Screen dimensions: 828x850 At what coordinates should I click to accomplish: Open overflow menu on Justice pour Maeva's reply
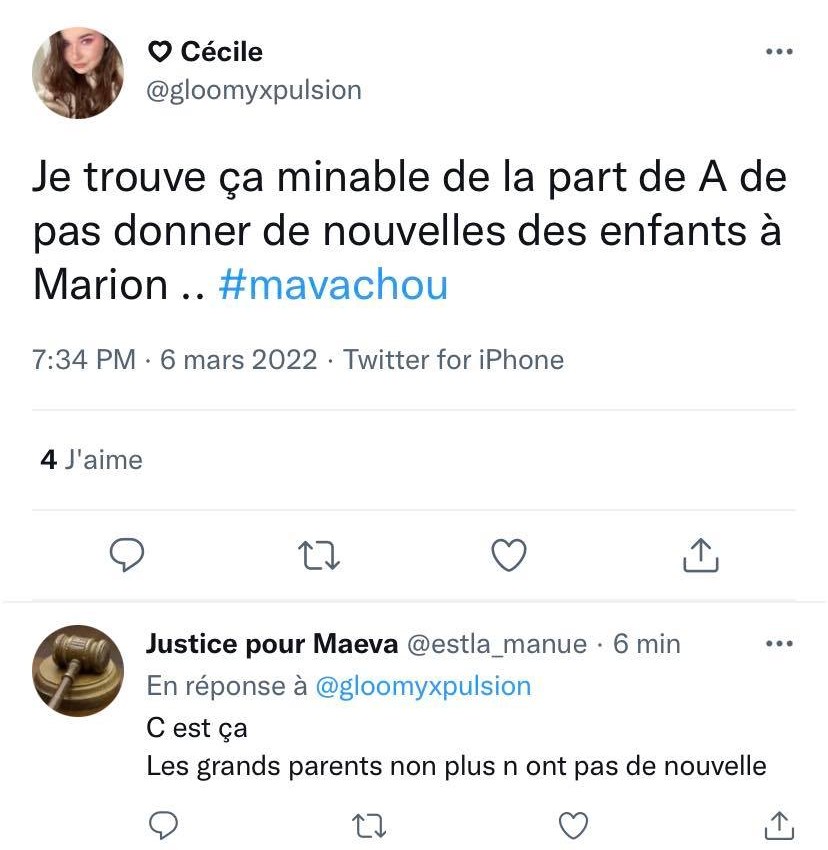pos(778,645)
